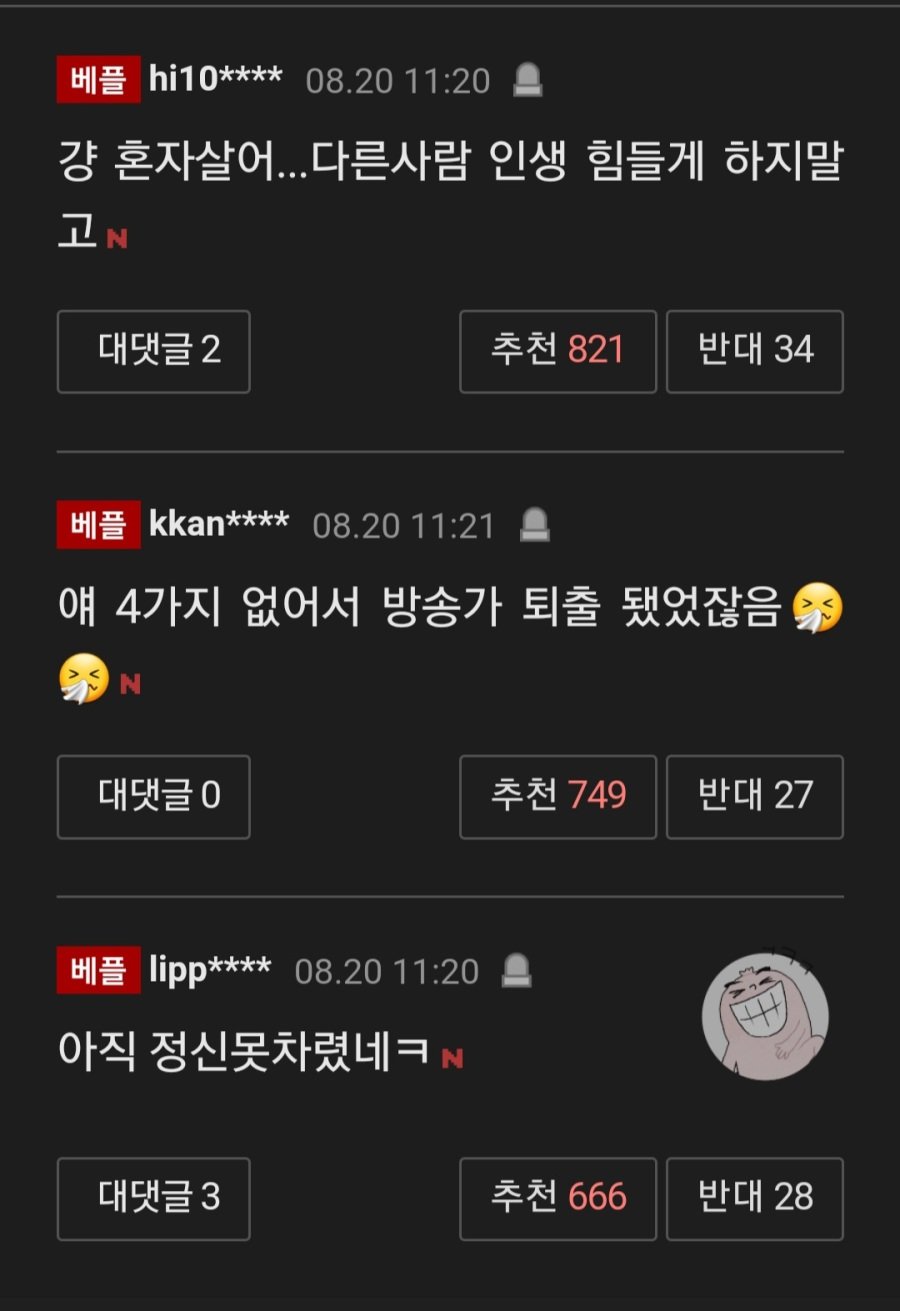Like lipp****'s comment with 추천 666

pos(557,1198)
